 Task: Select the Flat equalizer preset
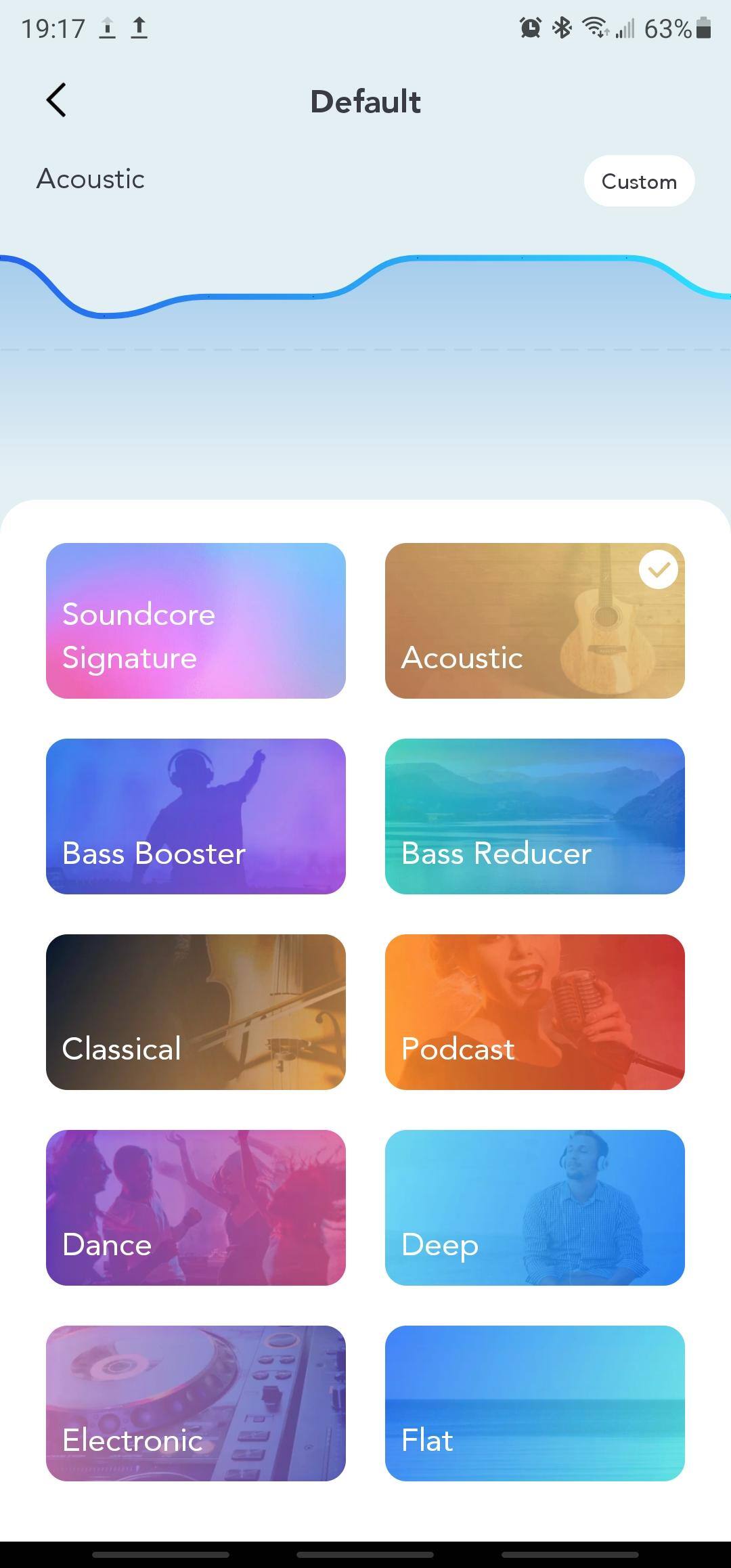(534, 1403)
